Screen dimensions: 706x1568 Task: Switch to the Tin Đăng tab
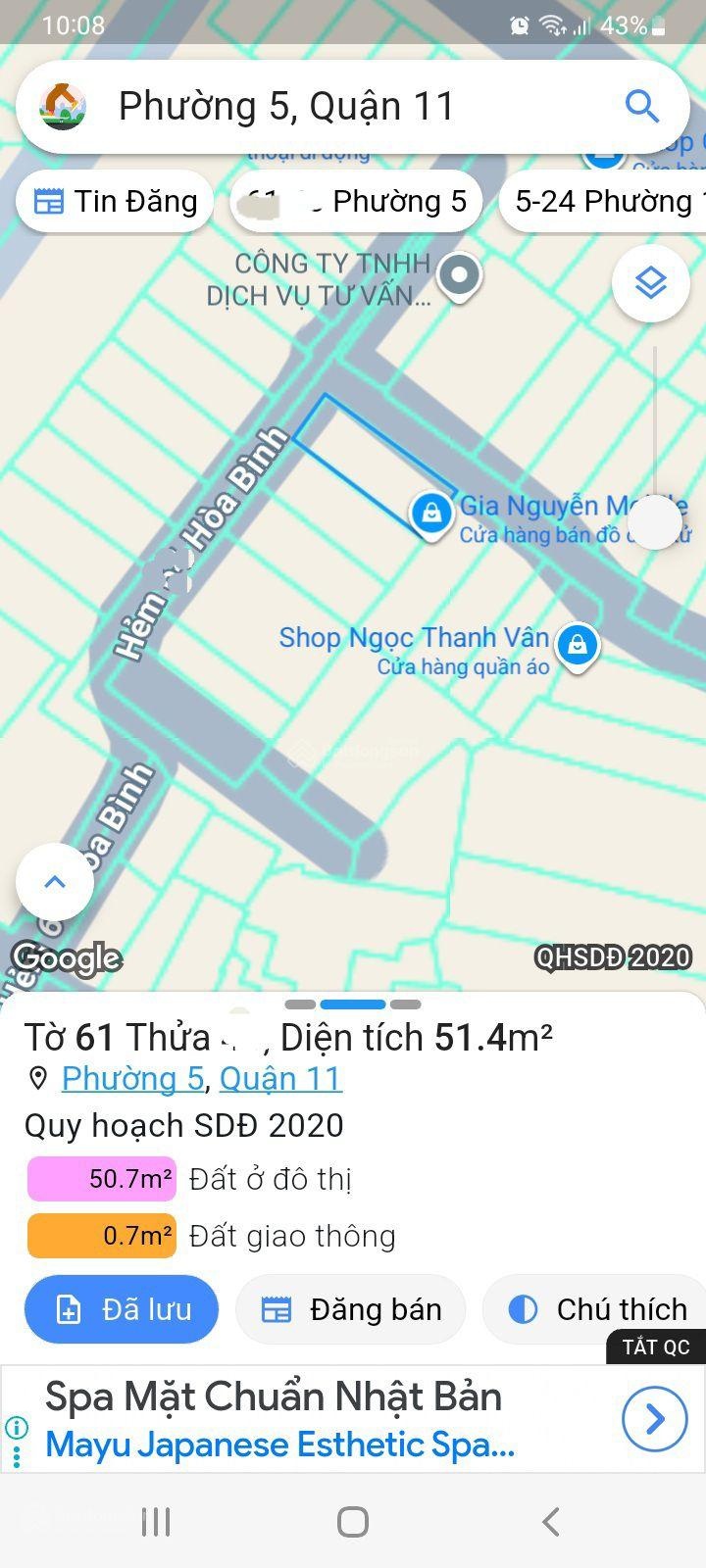[113, 200]
